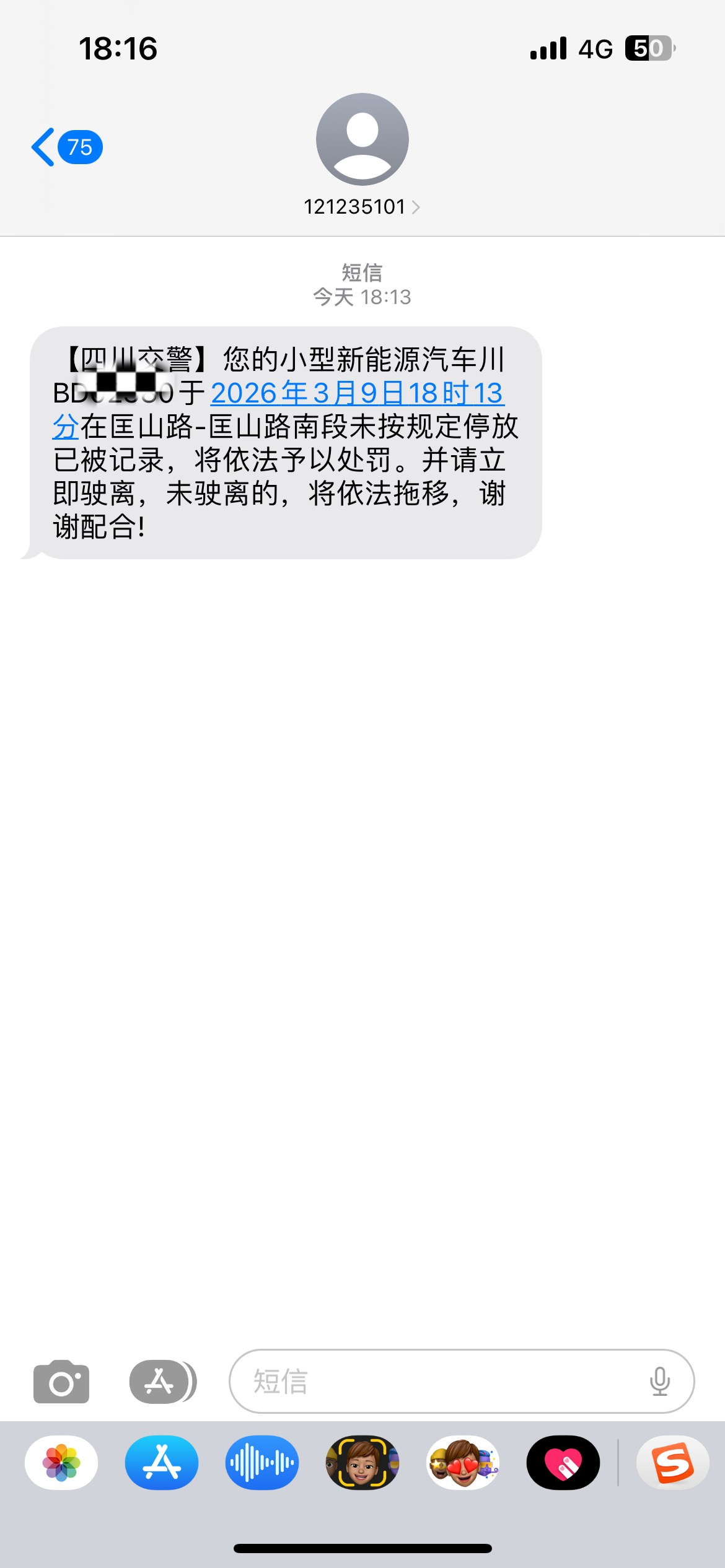The image size is (725, 1568).
Task: Open the Sogou input app
Action: coord(672,1463)
